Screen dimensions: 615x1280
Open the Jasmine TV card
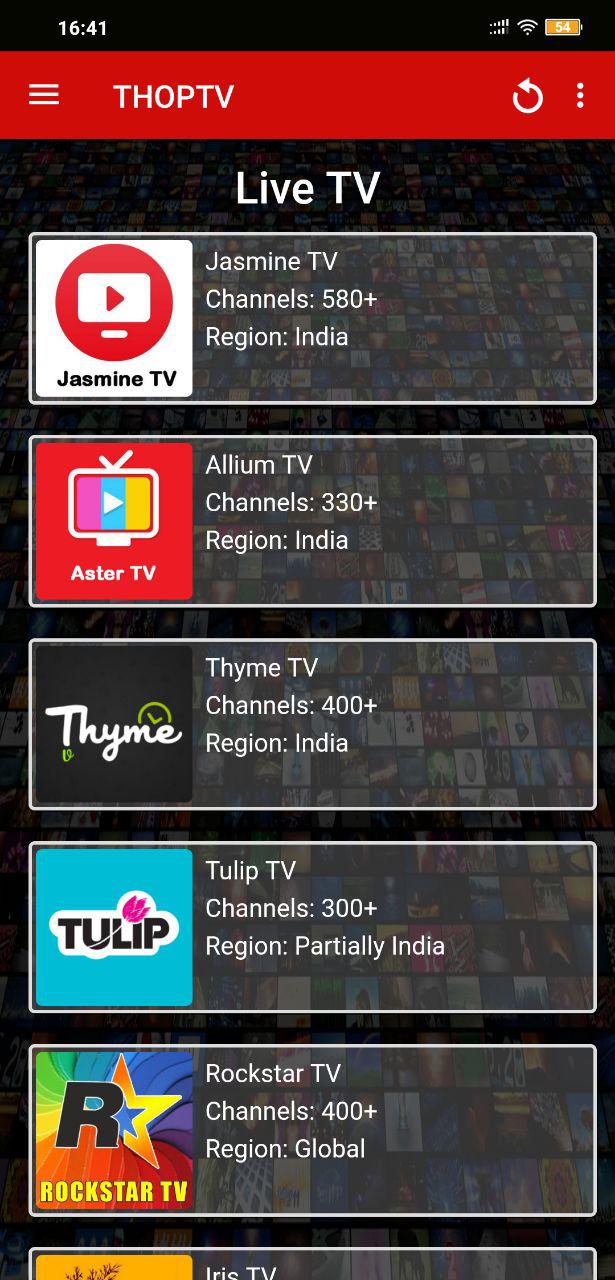[313, 318]
